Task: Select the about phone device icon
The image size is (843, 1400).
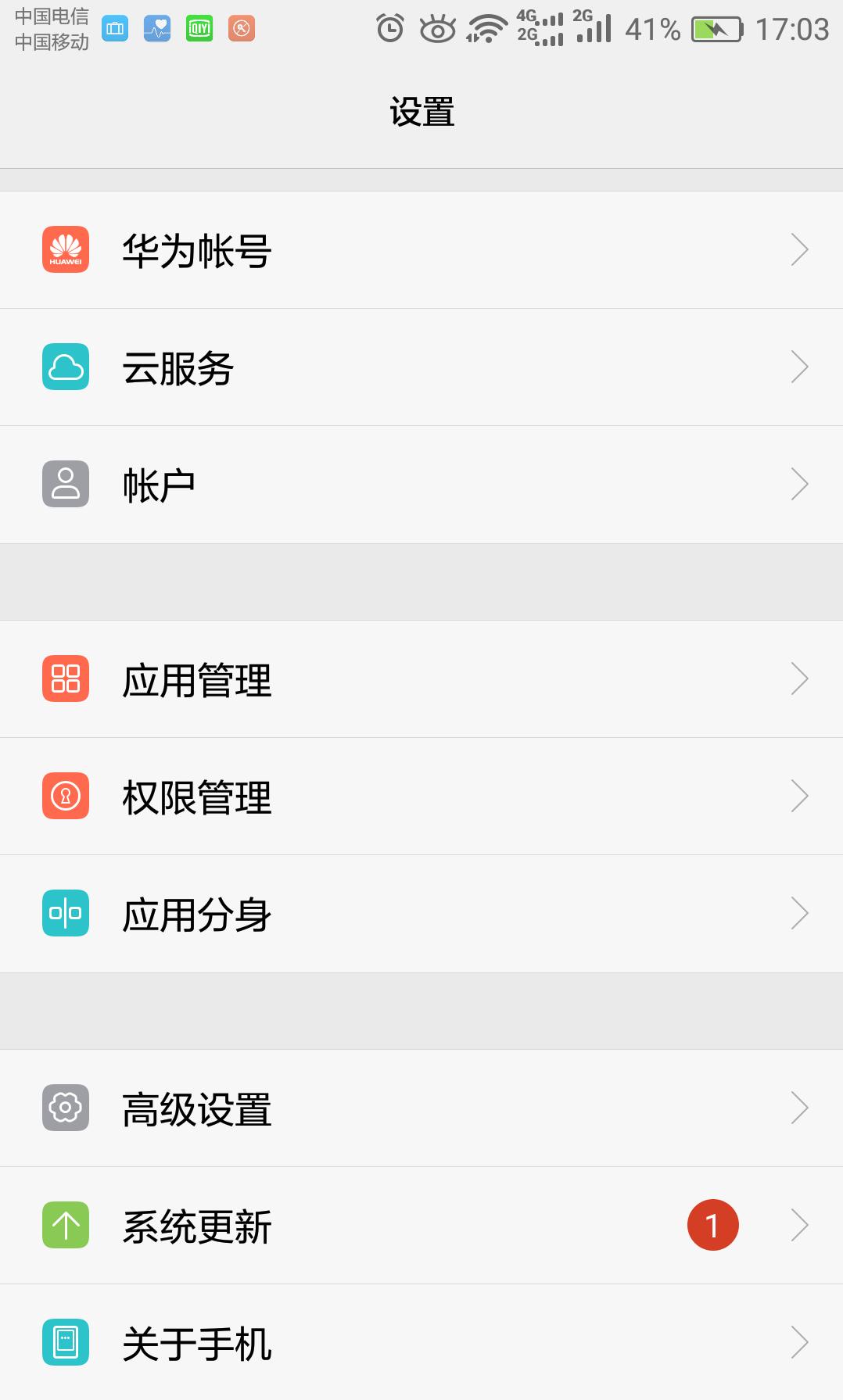Action: tap(65, 1343)
